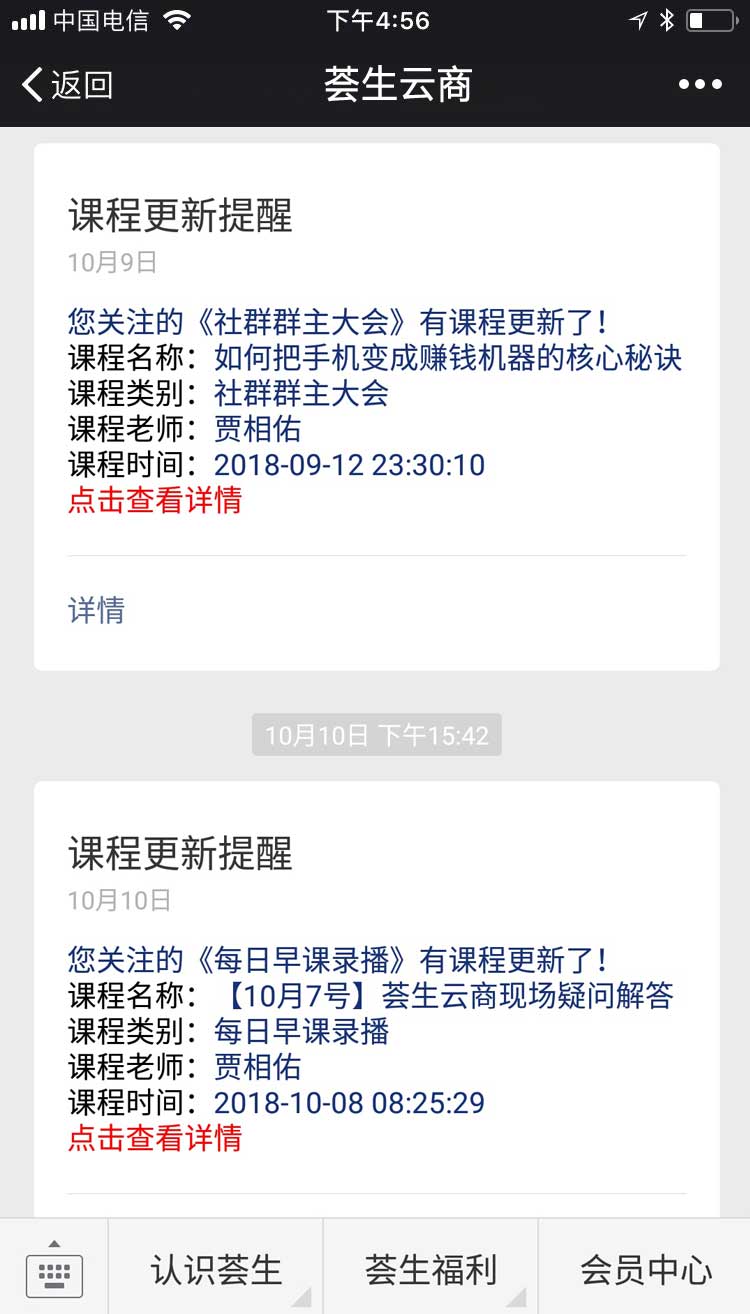Go back using the 返回 button
750x1314 pixels.
67,85
